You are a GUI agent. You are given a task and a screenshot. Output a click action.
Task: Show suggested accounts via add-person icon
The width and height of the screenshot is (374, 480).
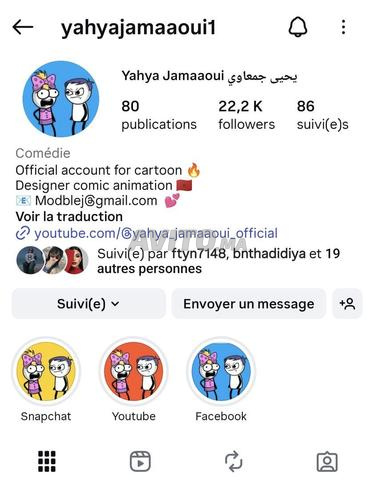347,304
